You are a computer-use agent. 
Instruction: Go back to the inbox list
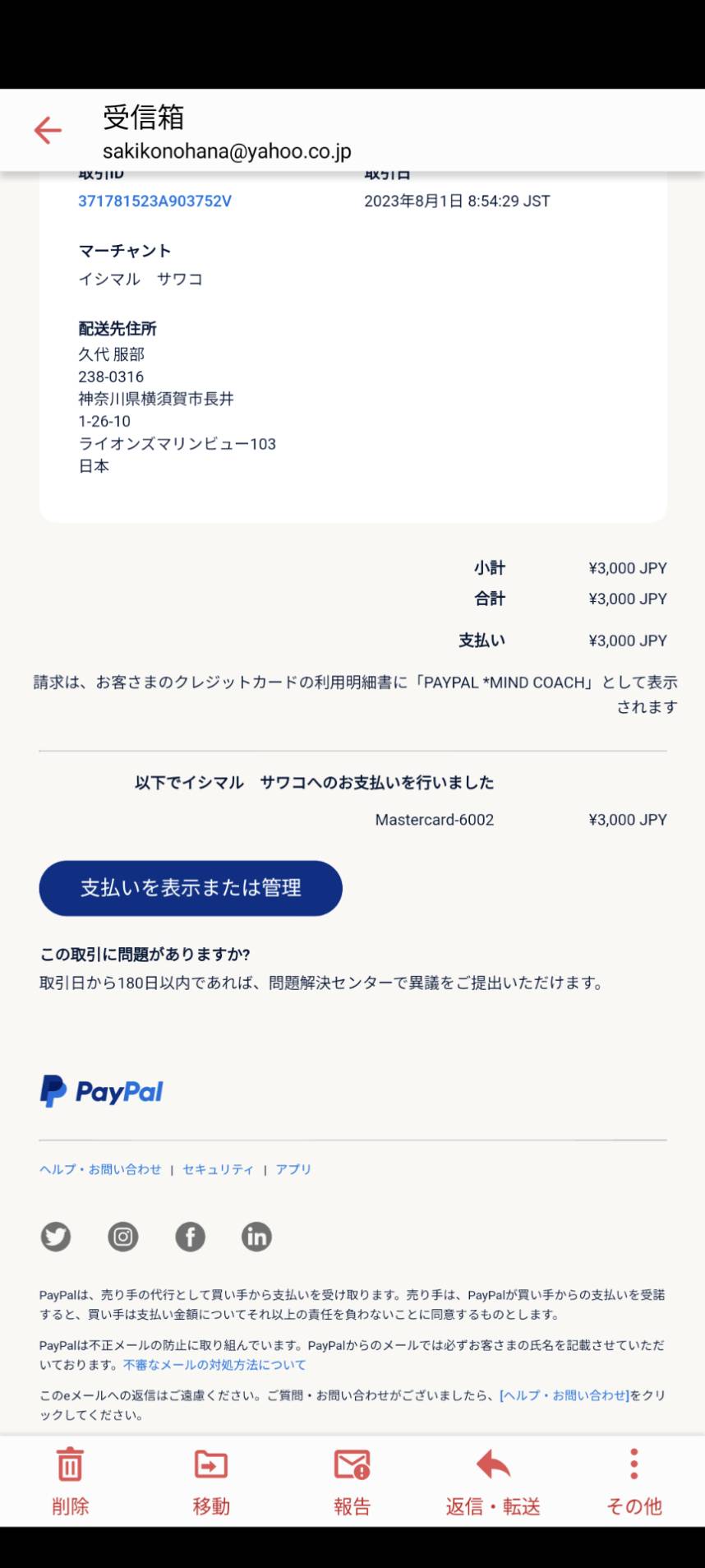coord(48,130)
